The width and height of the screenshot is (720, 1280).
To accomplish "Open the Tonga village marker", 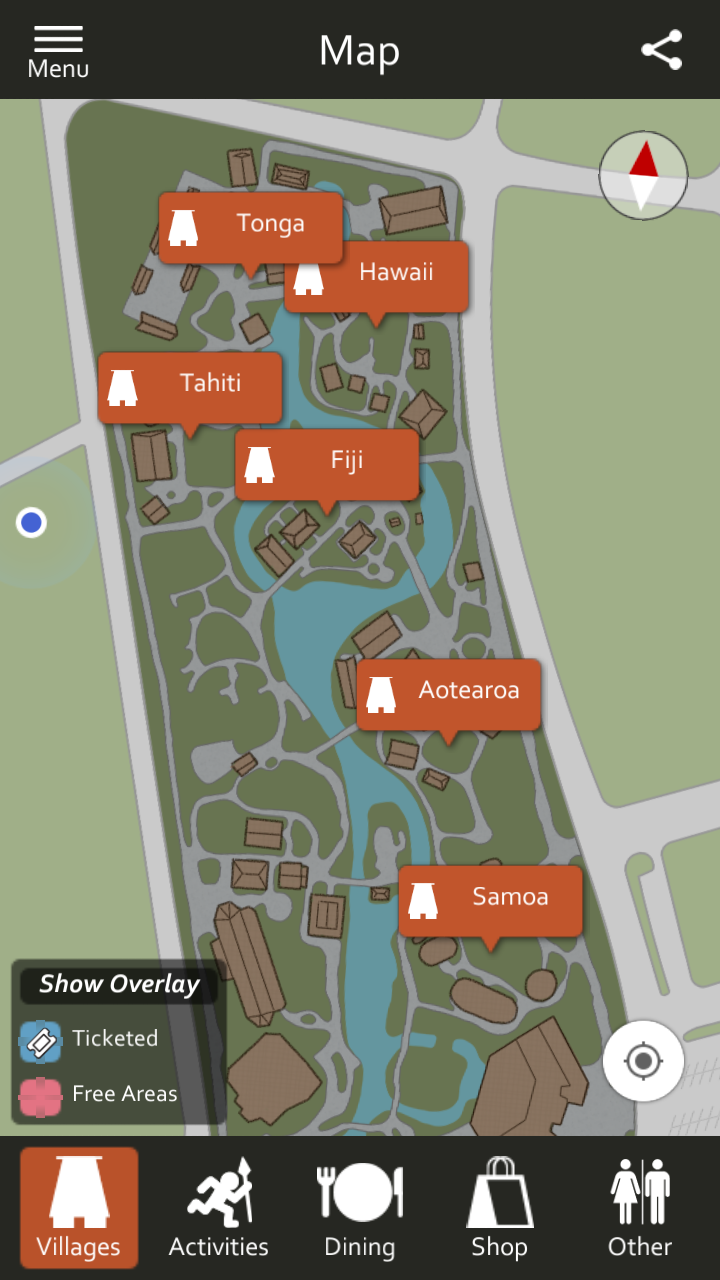I will click(x=250, y=223).
